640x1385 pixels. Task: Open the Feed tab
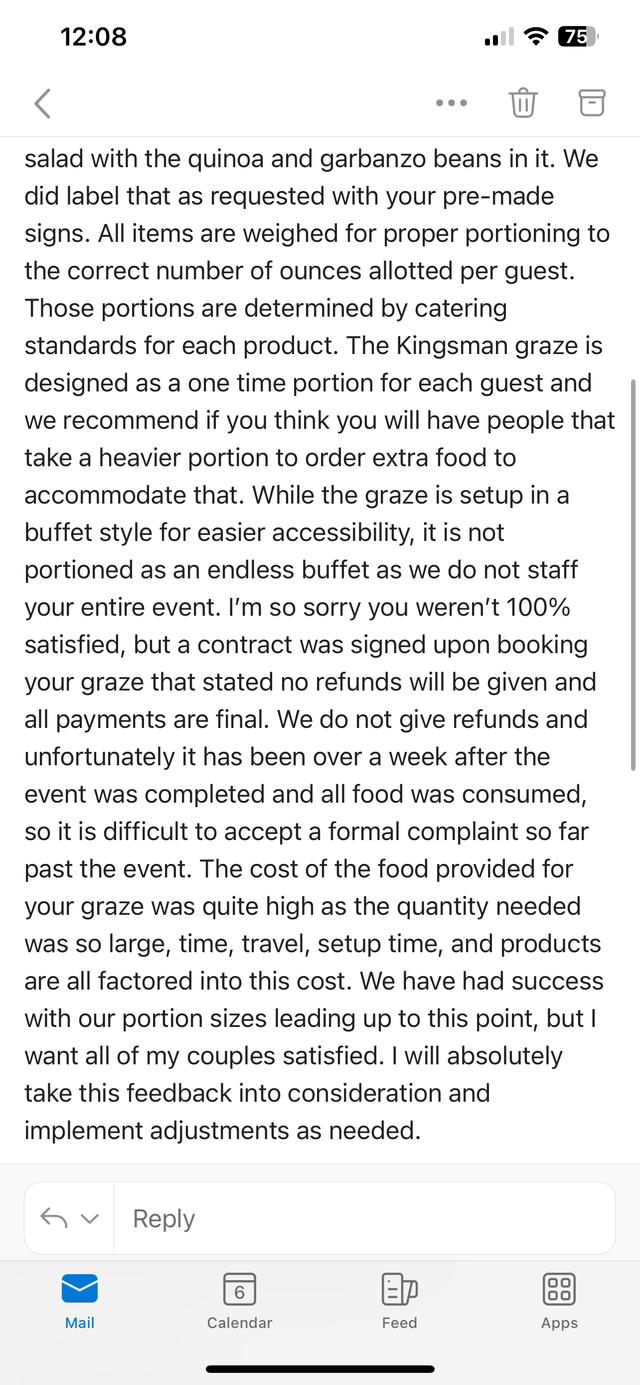click(x=399, y=1300)
